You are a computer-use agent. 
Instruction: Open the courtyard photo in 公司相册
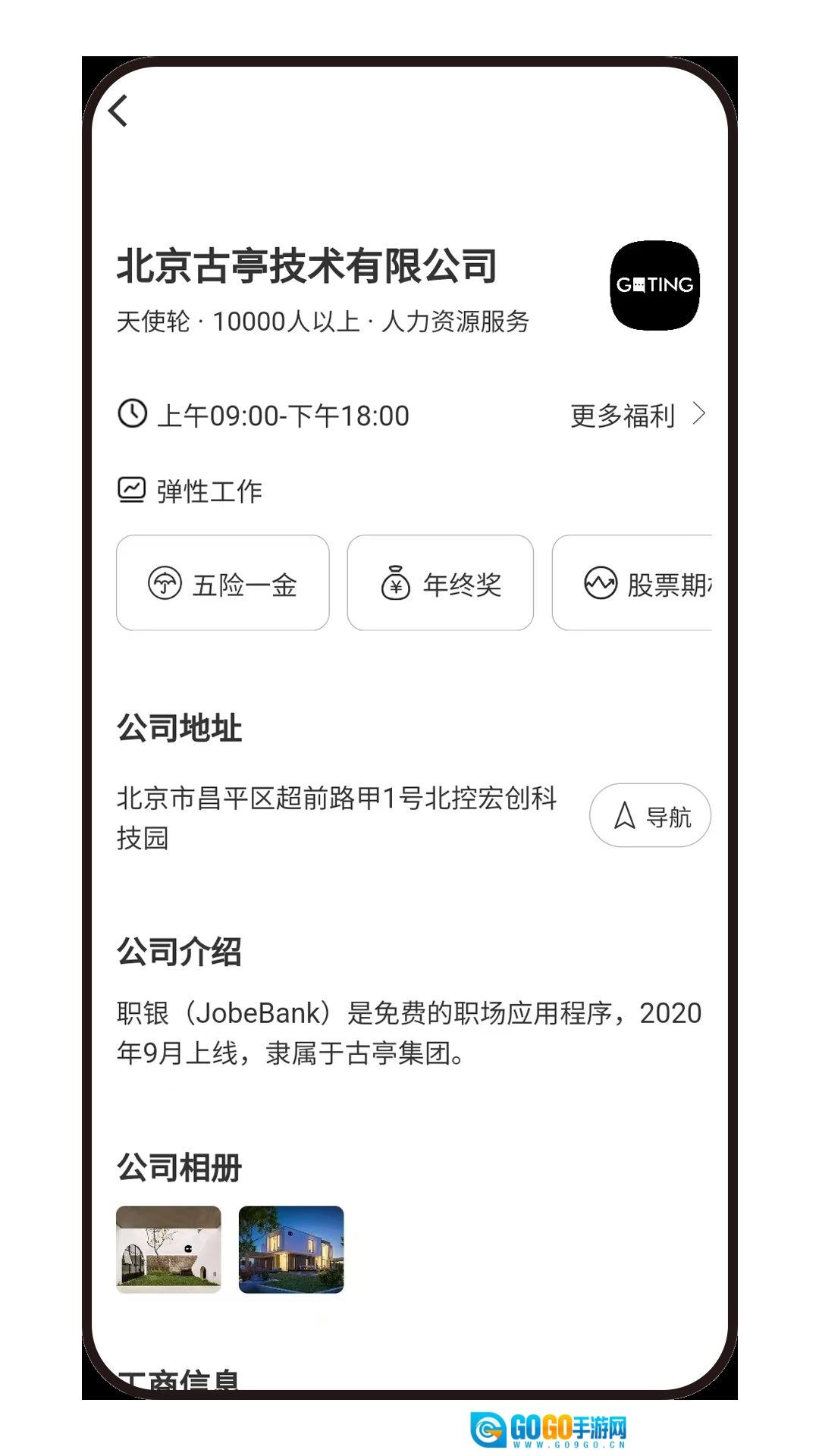point(168,1249)
